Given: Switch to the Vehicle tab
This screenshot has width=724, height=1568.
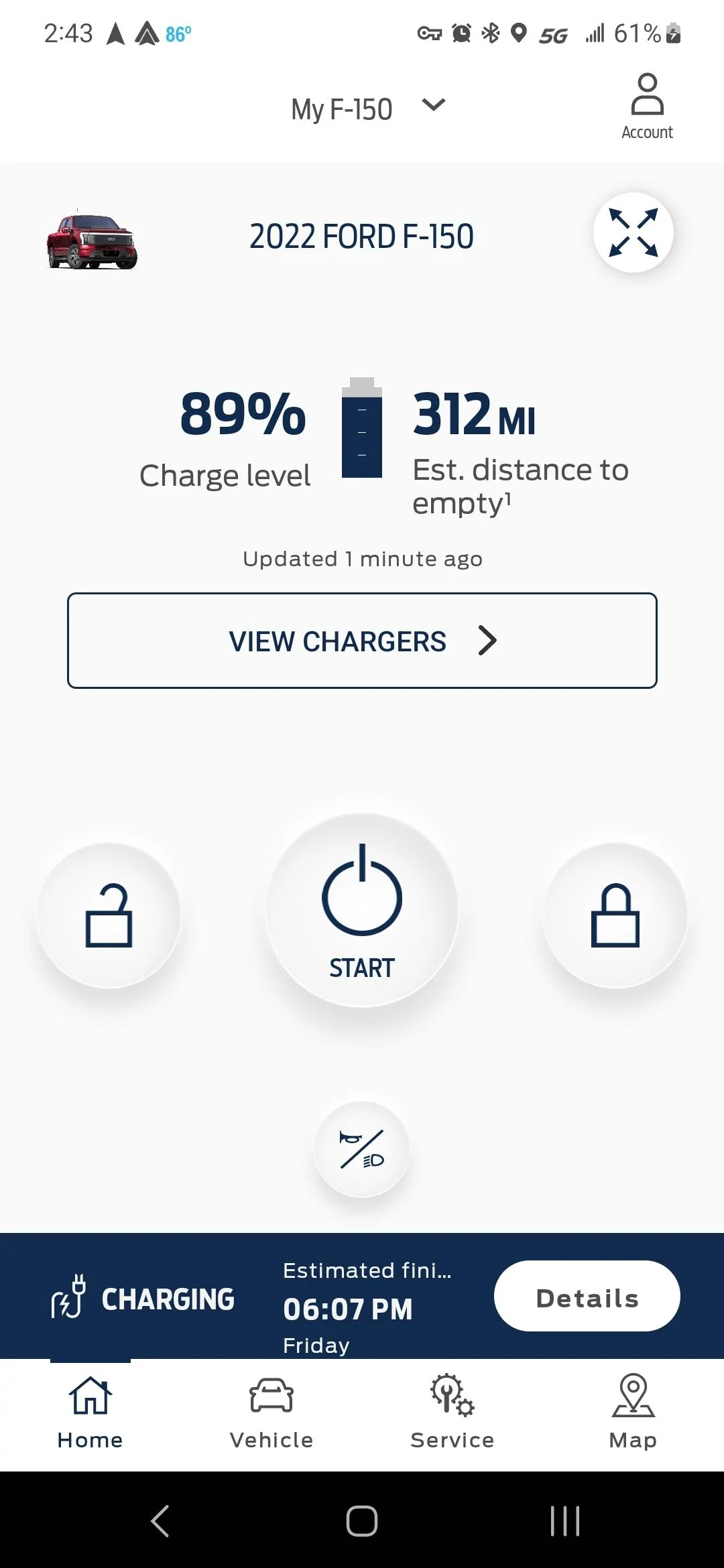Looking at the screenshot, I should coord(271,1411).
